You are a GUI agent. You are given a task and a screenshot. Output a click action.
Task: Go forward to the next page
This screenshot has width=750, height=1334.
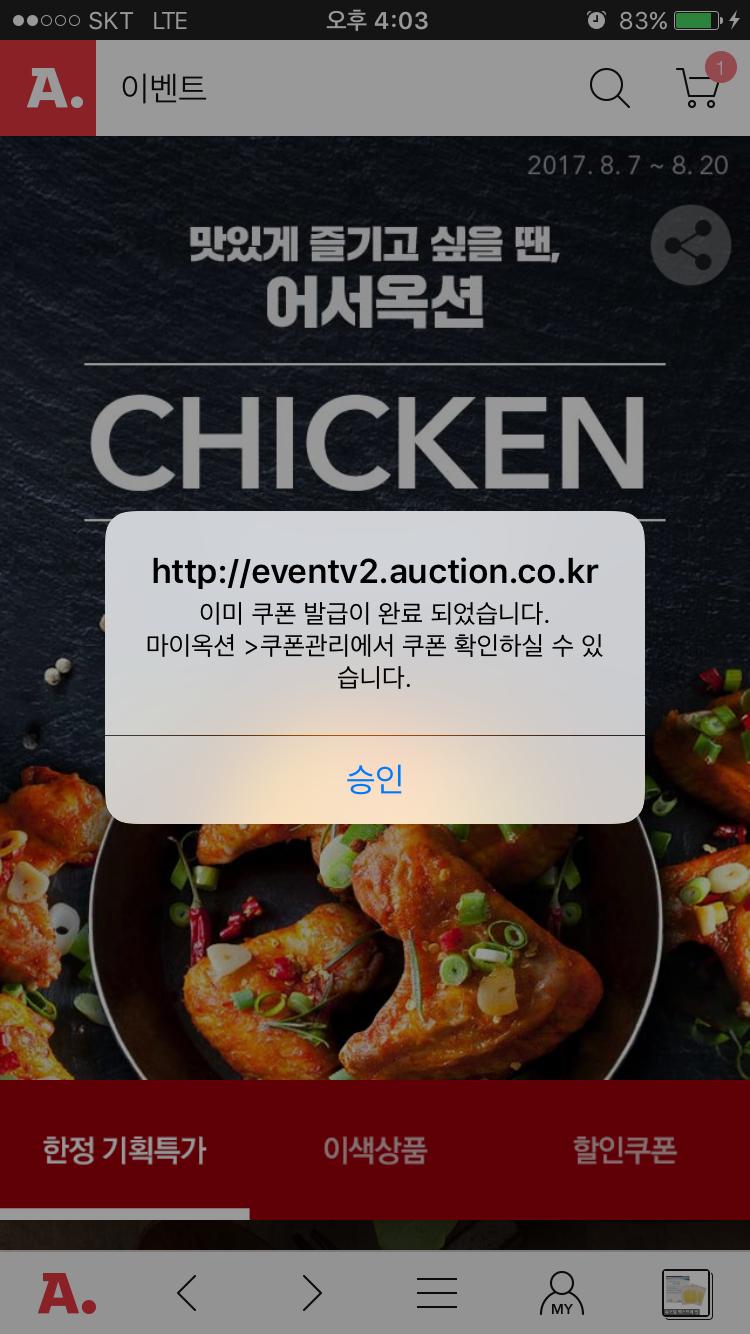coord(312,1294)
